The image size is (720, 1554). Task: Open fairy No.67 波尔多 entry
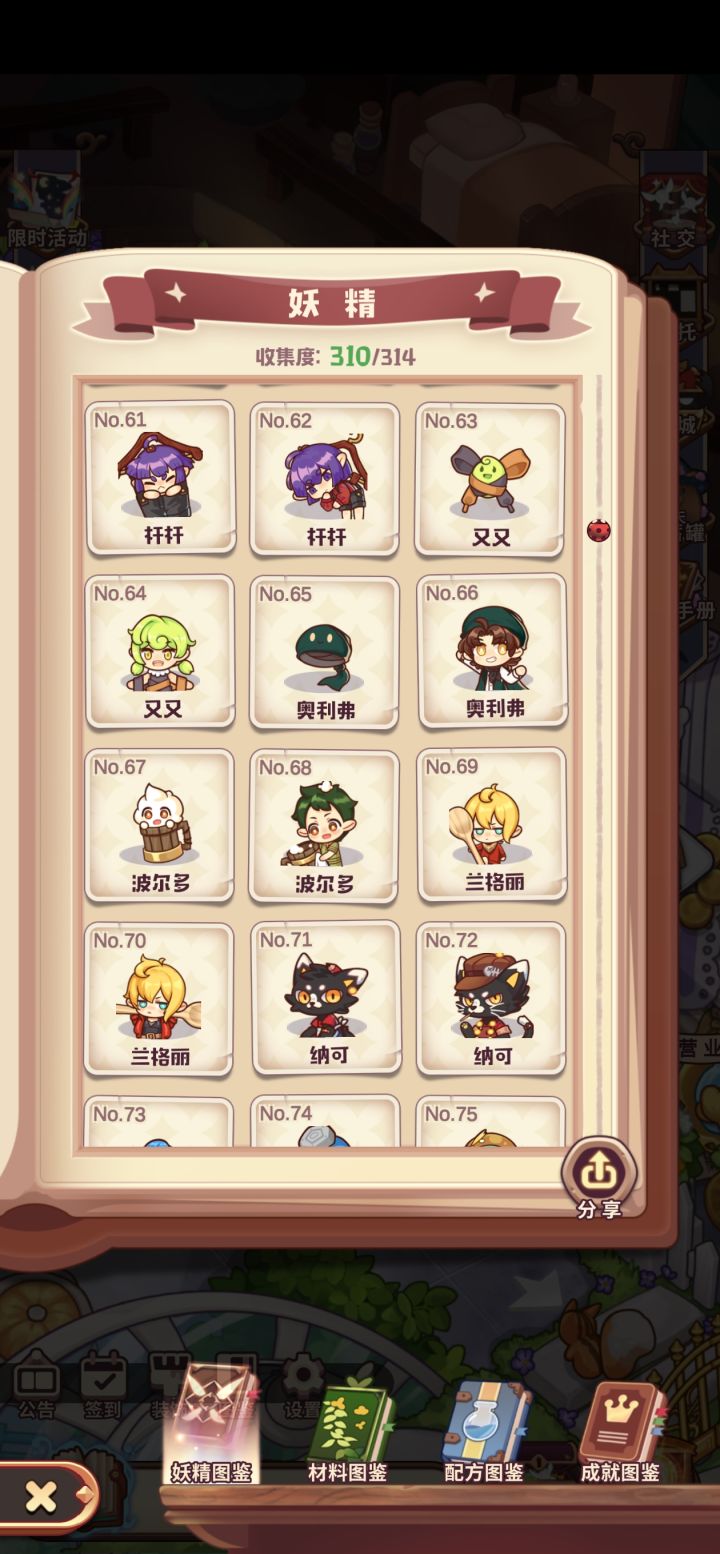(x=160, y=825)
